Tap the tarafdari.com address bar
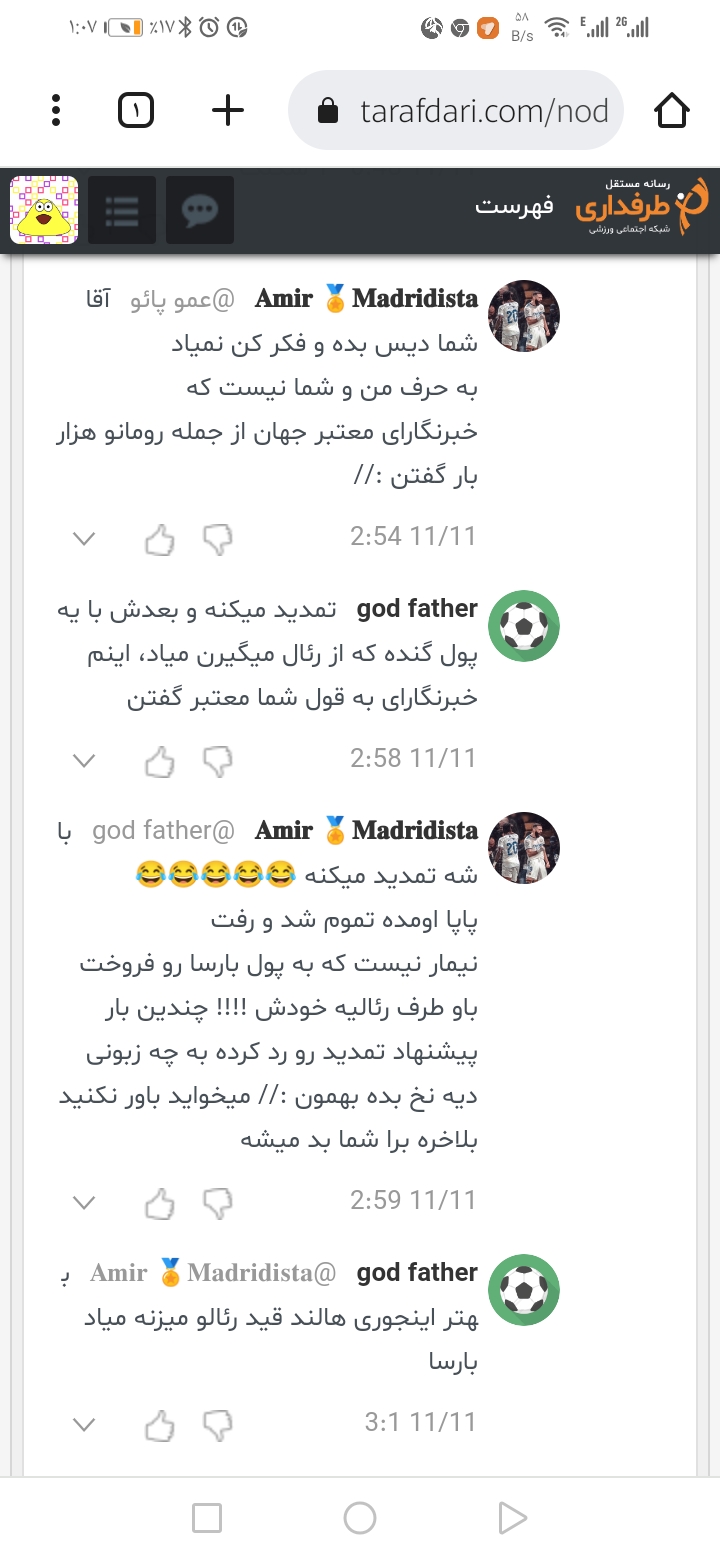This screenshot has height=1560, width=720. tap(456, 110)
